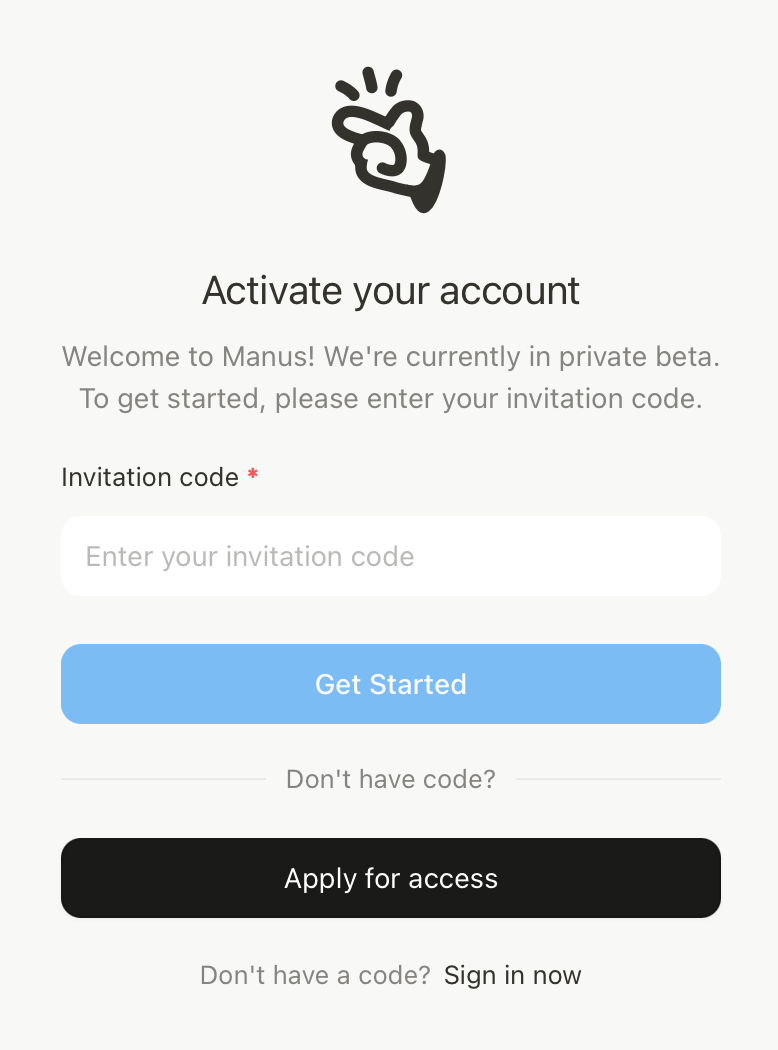
Task: Apply for access to Manus
Action: [x=390, y=878]
